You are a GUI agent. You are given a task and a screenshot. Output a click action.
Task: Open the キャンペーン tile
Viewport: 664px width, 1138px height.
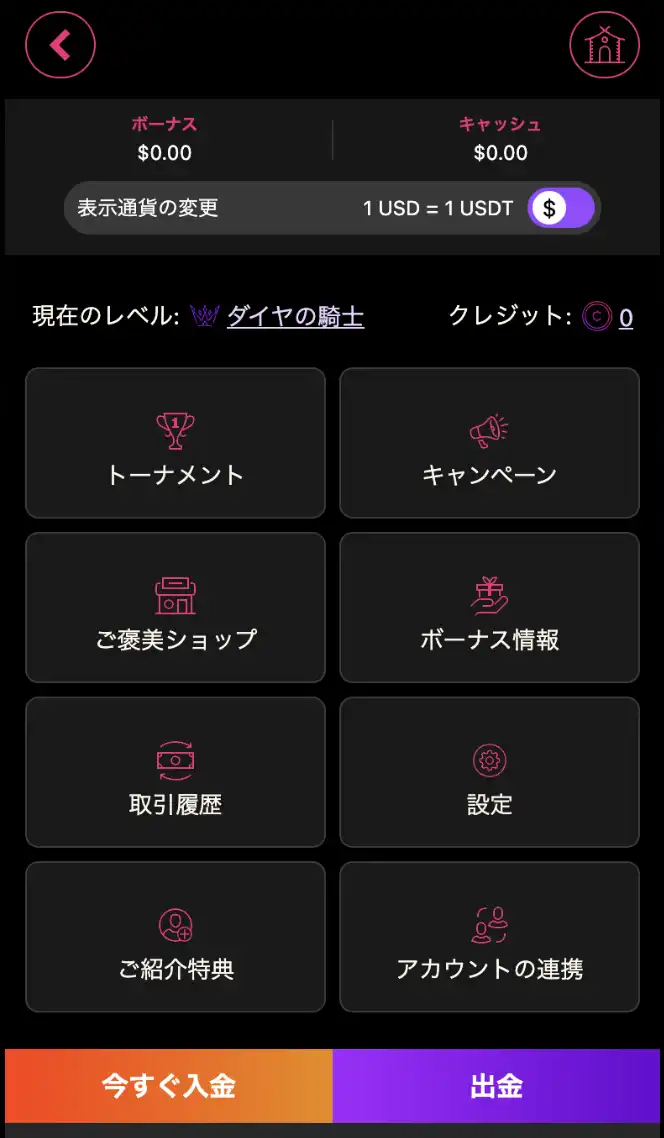(x=489, y=443)
